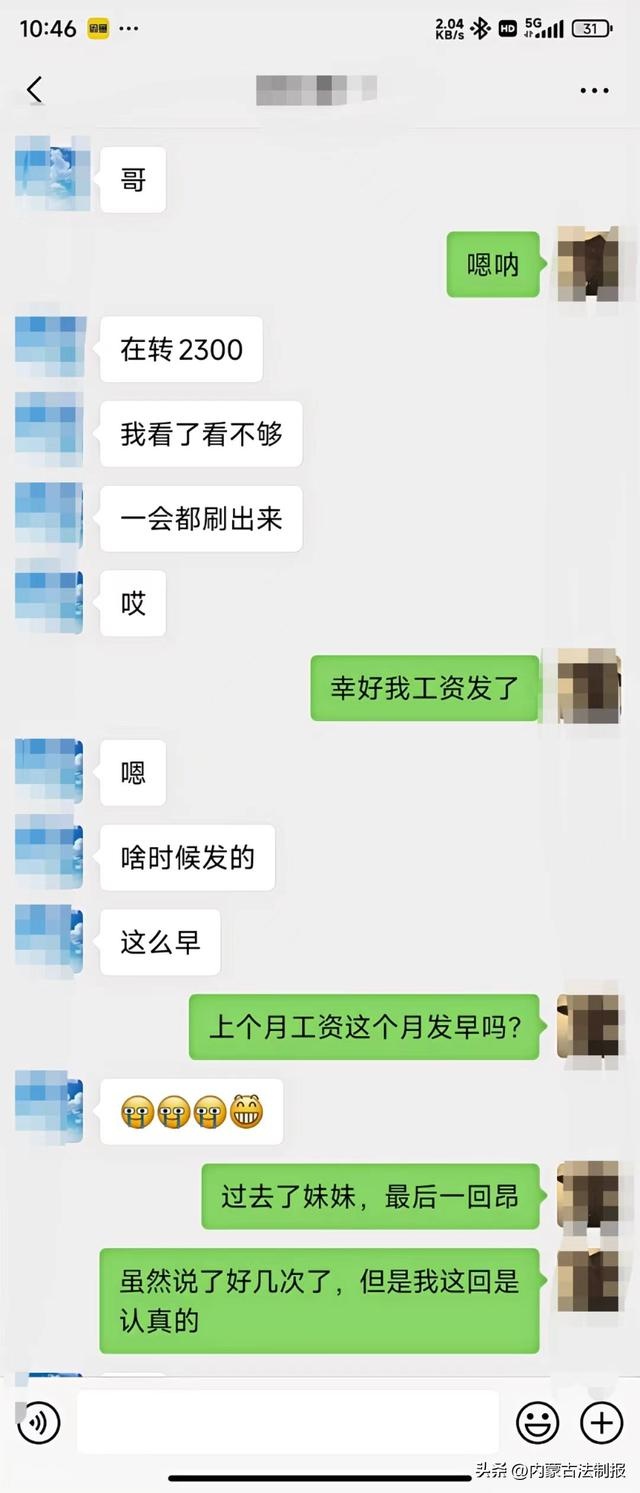Open the emoji picker
Image resolution: width=640 pixels, height=1493 pixels.
(537, 1422)
